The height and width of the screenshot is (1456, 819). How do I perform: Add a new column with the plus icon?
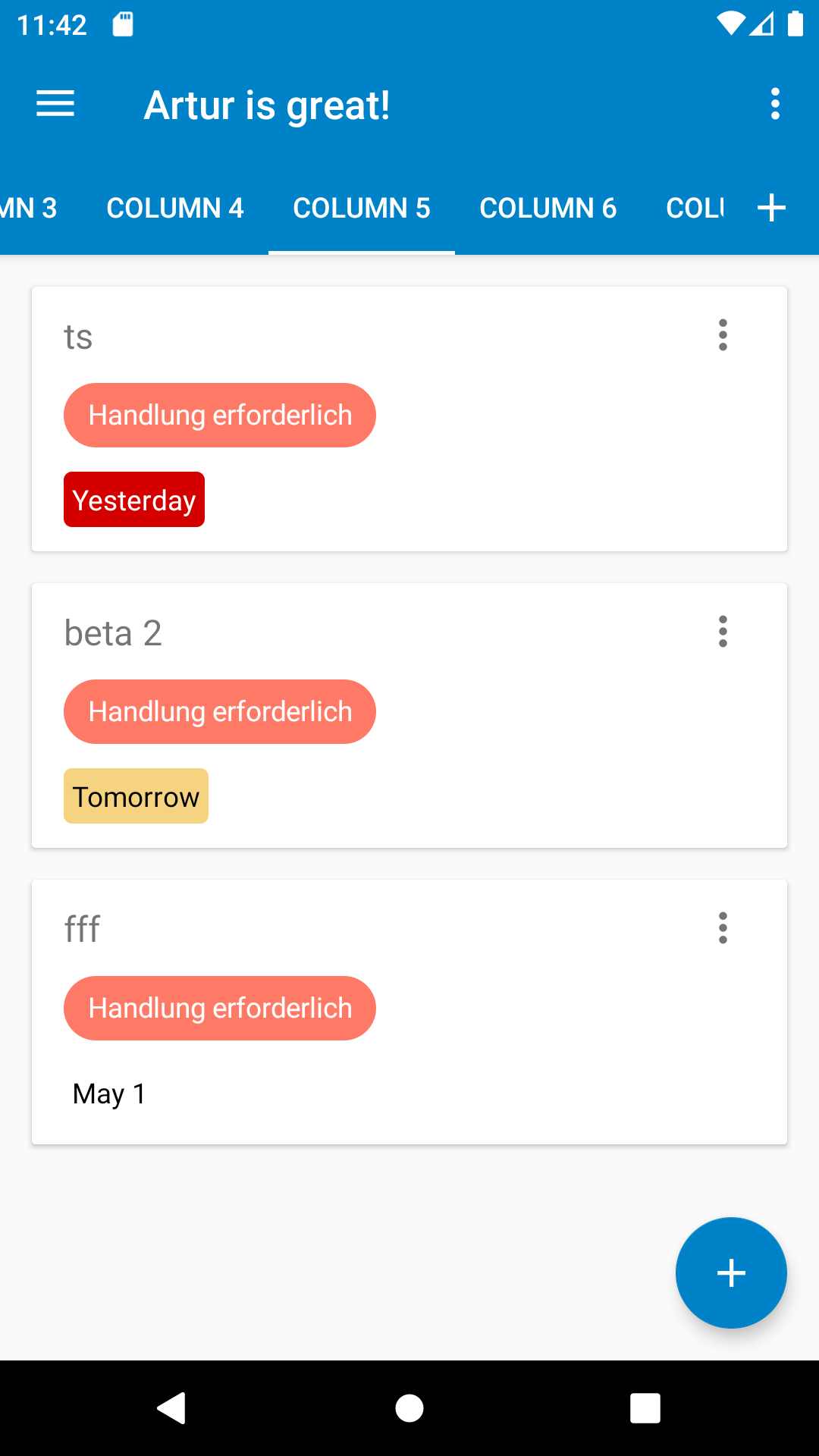click(771, 208)
